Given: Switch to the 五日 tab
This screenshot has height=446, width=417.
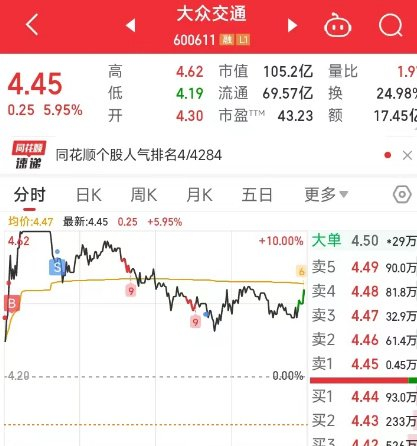Looking at the screenshot, I should click(x=257, y=195).
